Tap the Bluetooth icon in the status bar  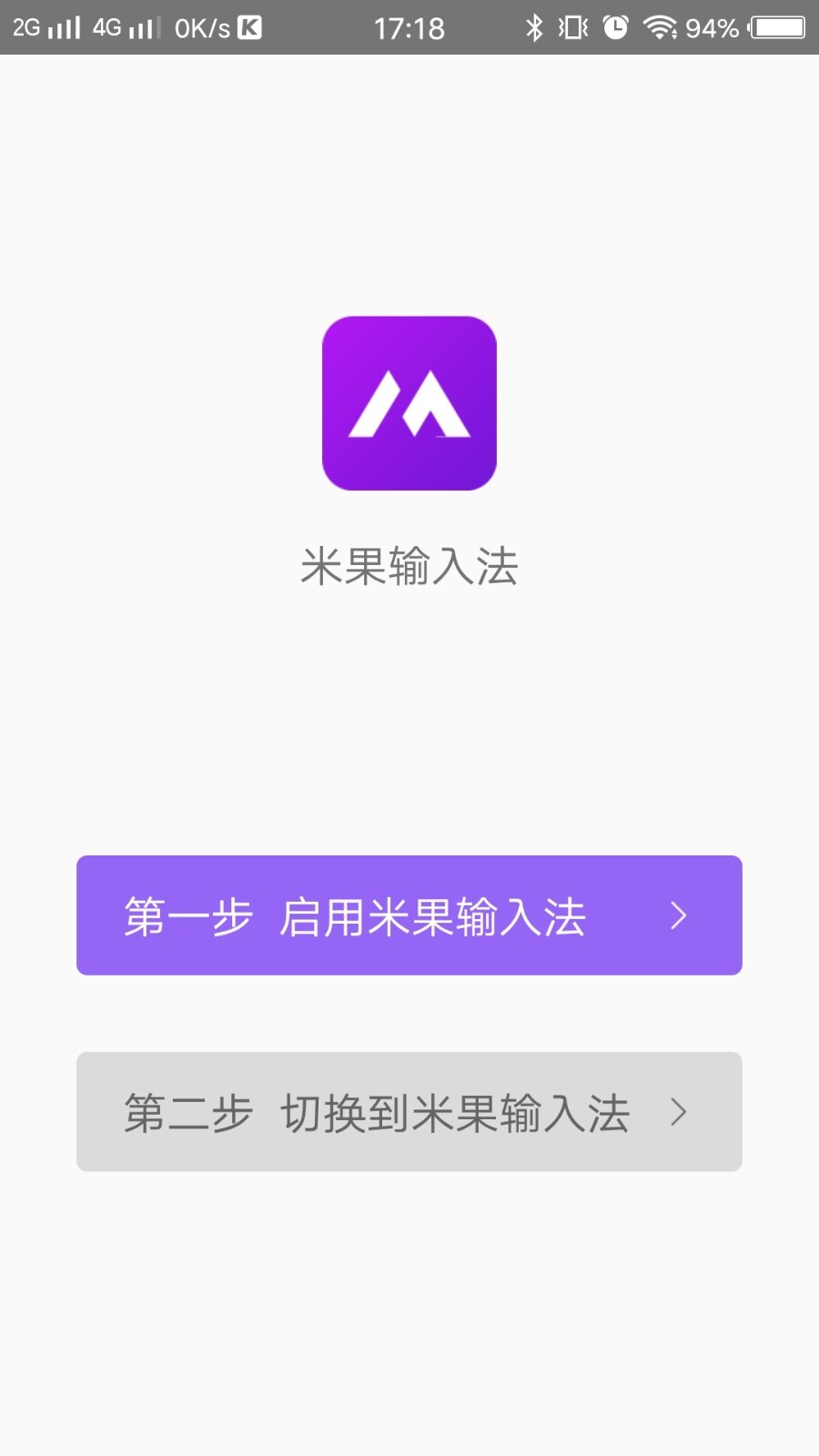click(x=532, y=27)
